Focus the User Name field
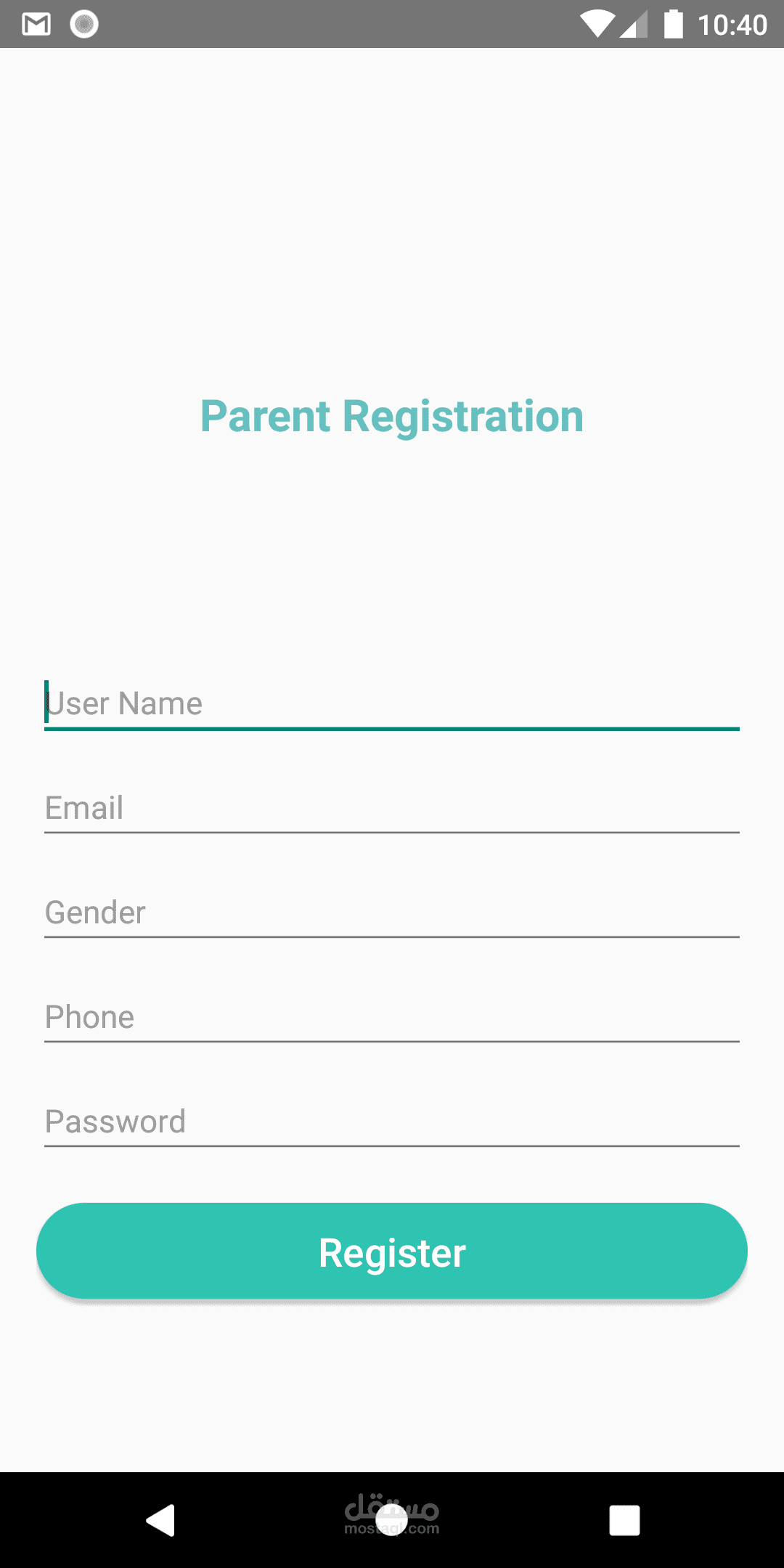The image size is (784, 1568). (392, 703)
